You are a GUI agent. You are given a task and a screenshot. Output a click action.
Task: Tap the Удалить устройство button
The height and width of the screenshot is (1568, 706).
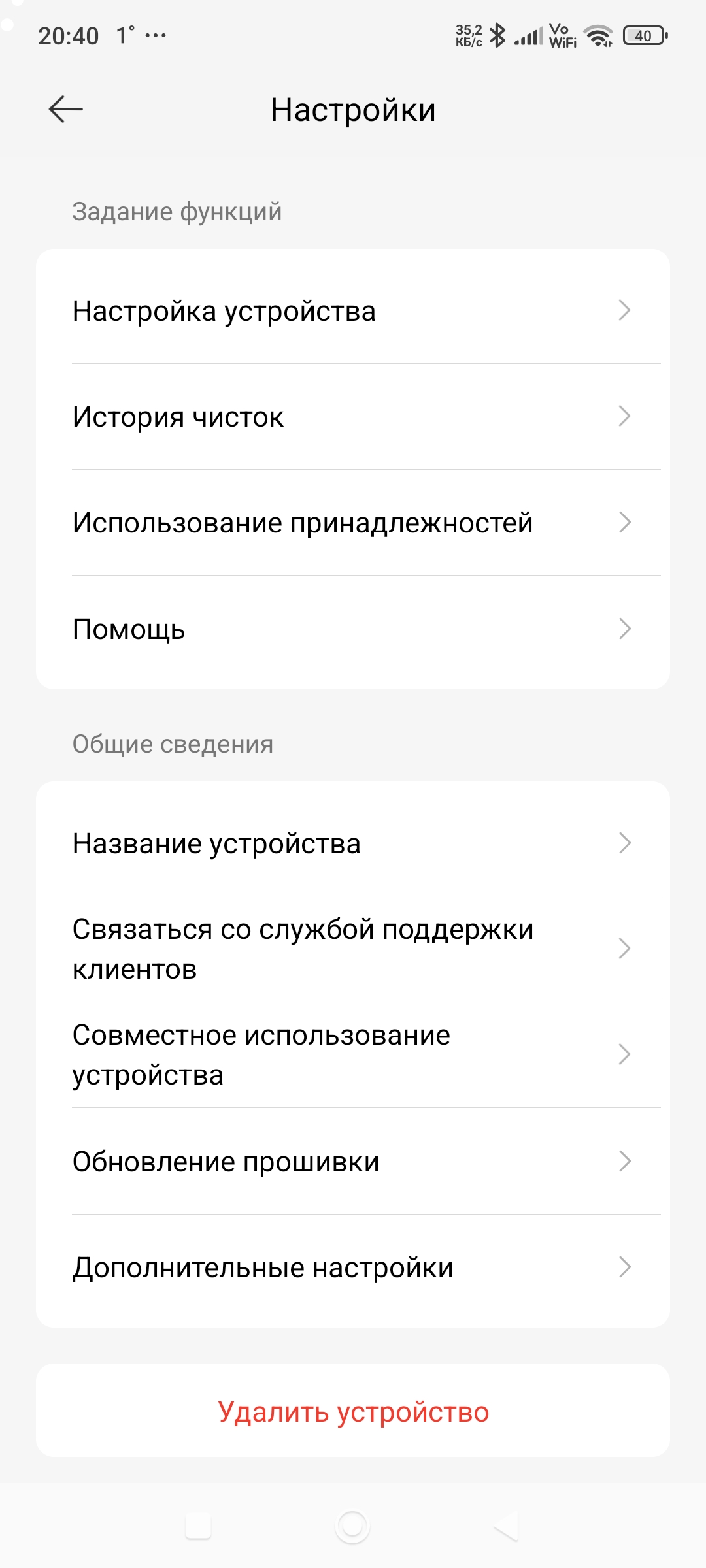pyautogui.click(x=353, y=1412)
